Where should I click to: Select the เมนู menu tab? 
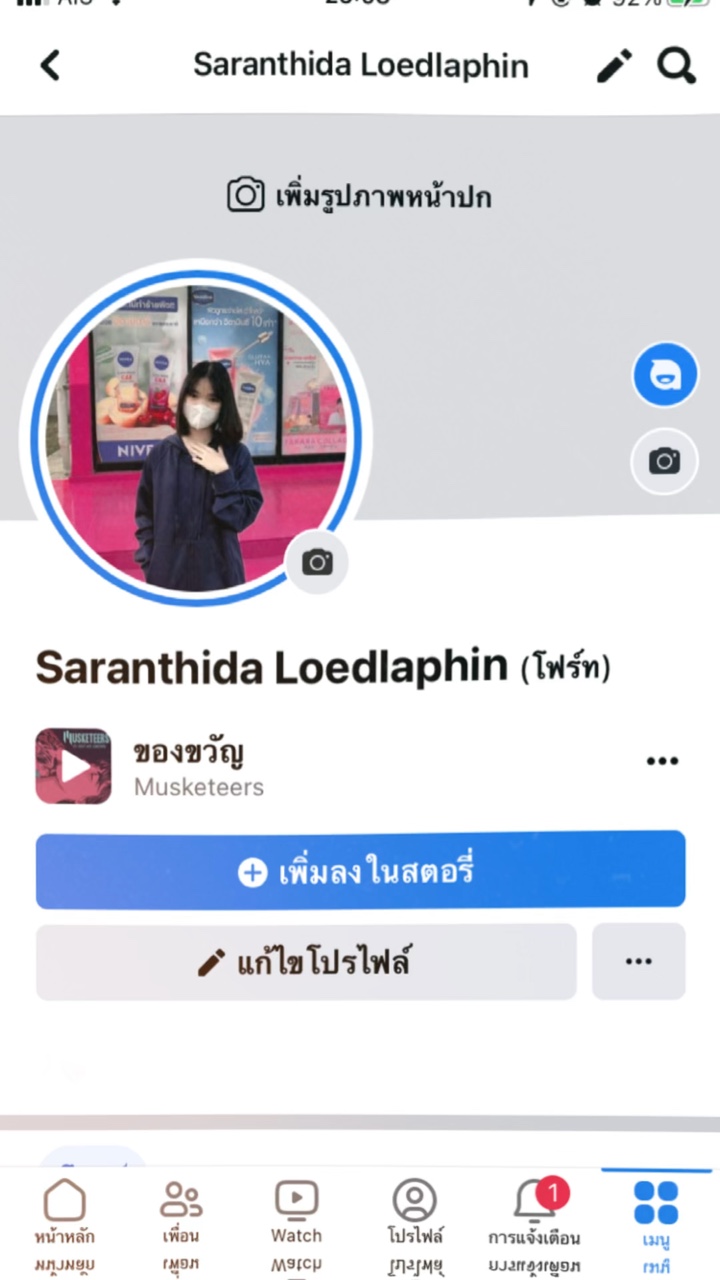pos(656,1212)
